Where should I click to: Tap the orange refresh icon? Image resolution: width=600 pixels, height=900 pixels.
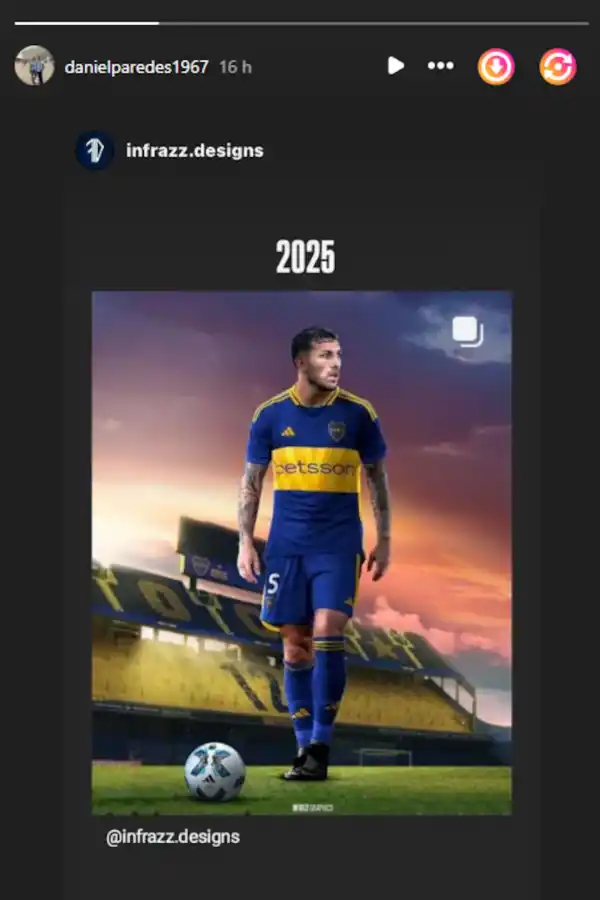[x=557, y=67]
